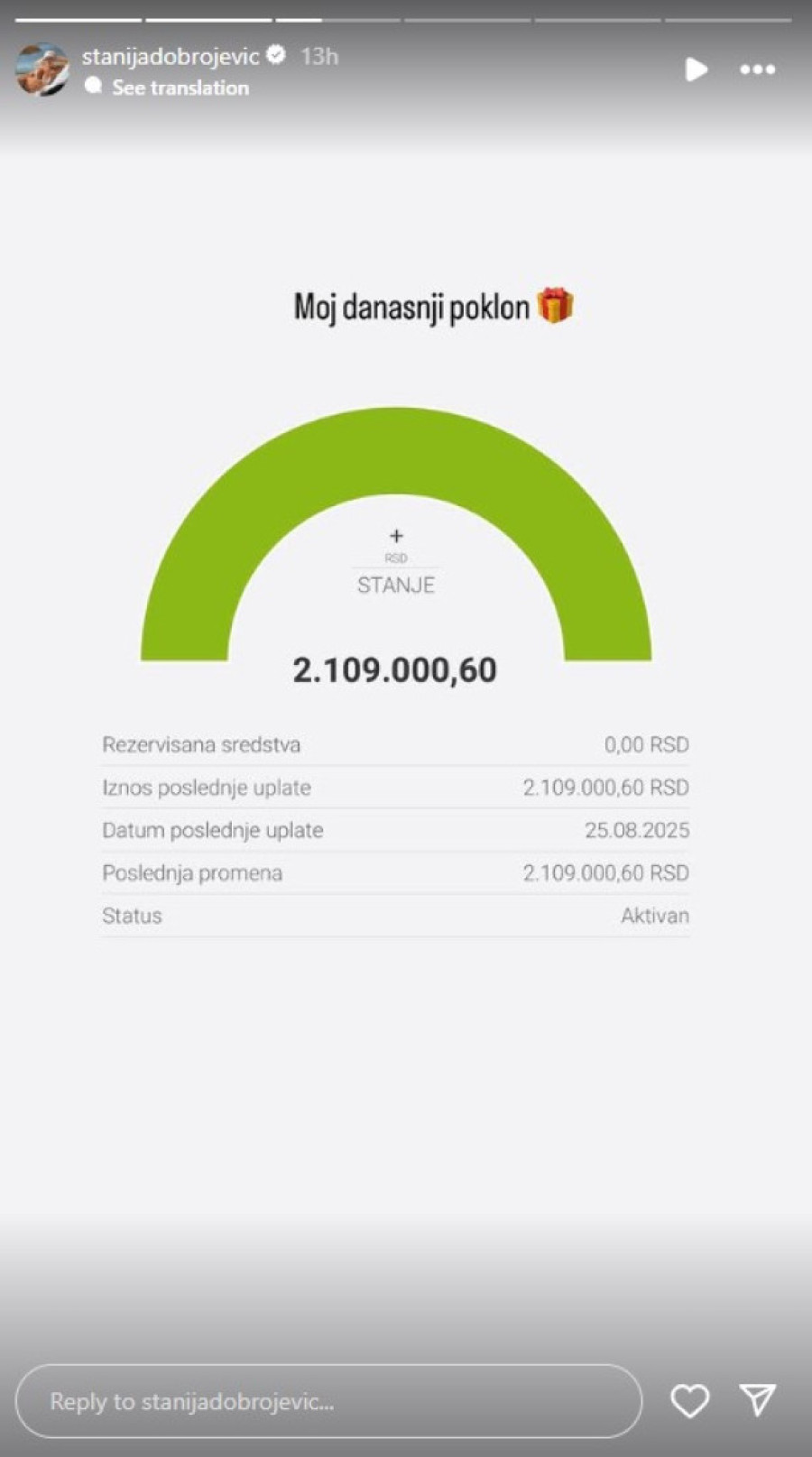
Task: Open the stanijadobrojevic username link
Action: [171, 55]
